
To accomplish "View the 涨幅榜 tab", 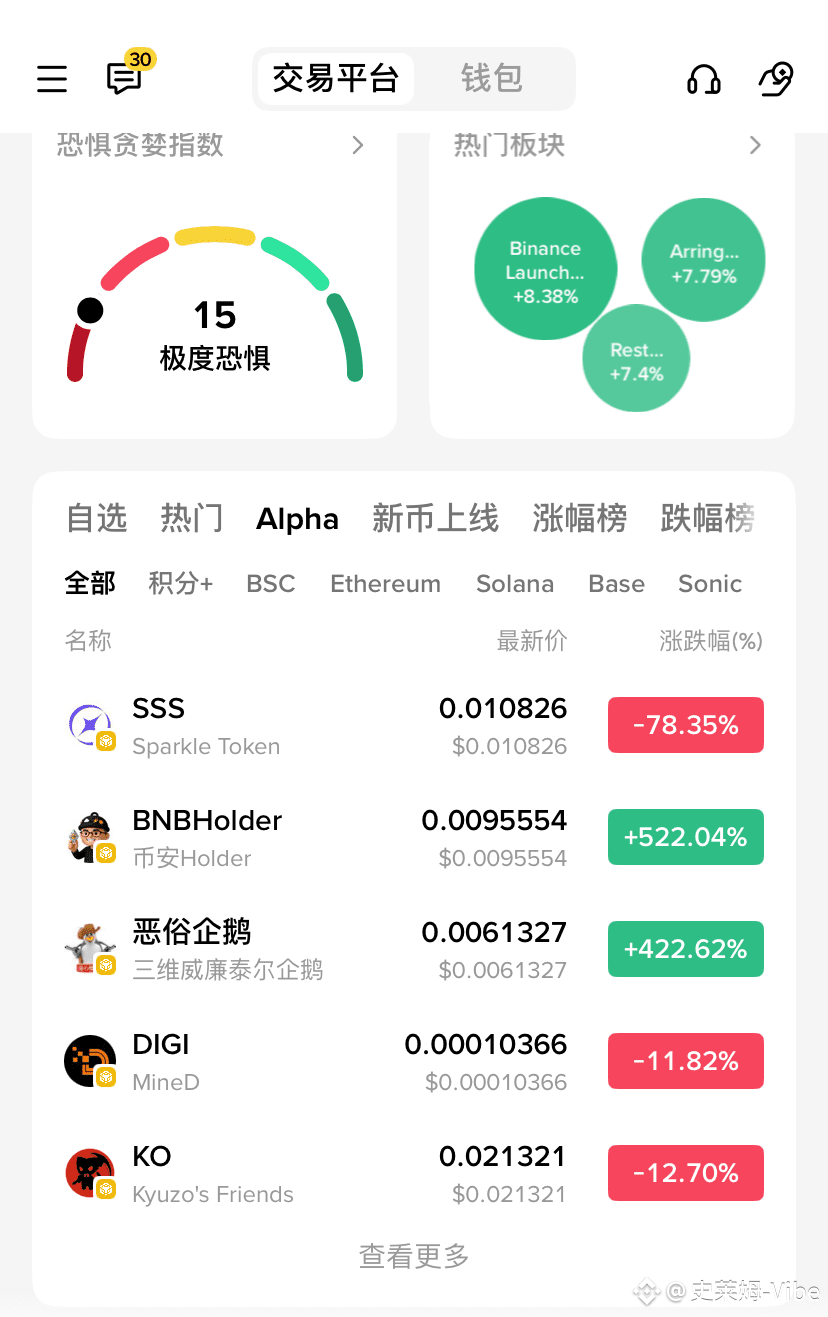I will coord(580,518).
